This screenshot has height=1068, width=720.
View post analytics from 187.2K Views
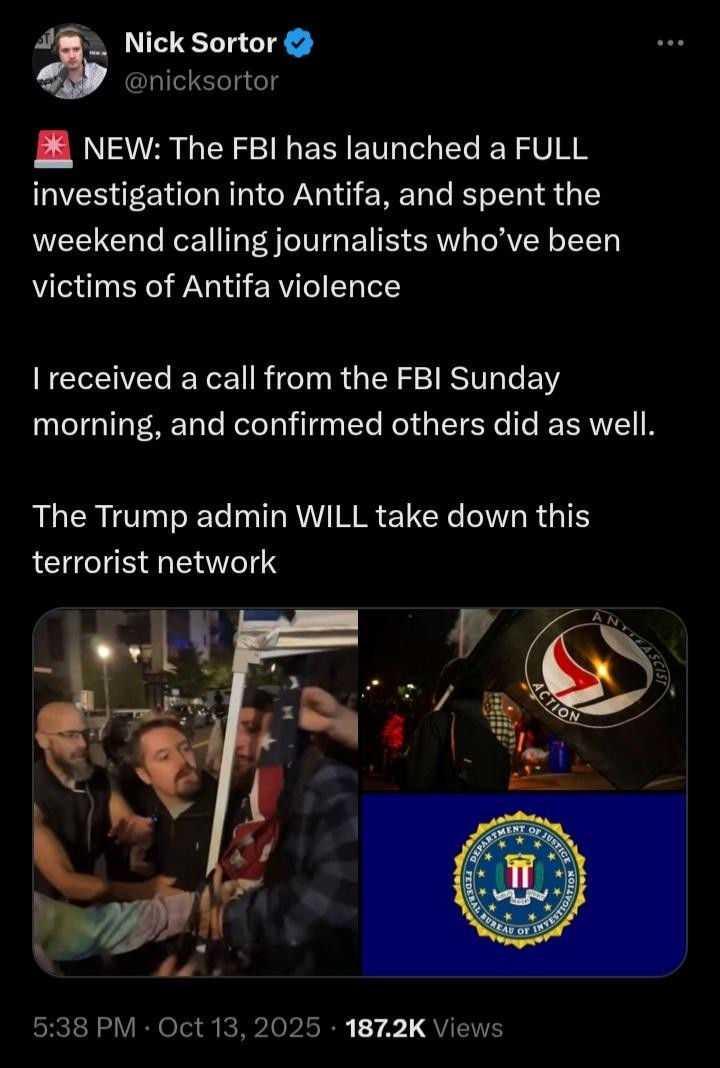point(424,1027)
